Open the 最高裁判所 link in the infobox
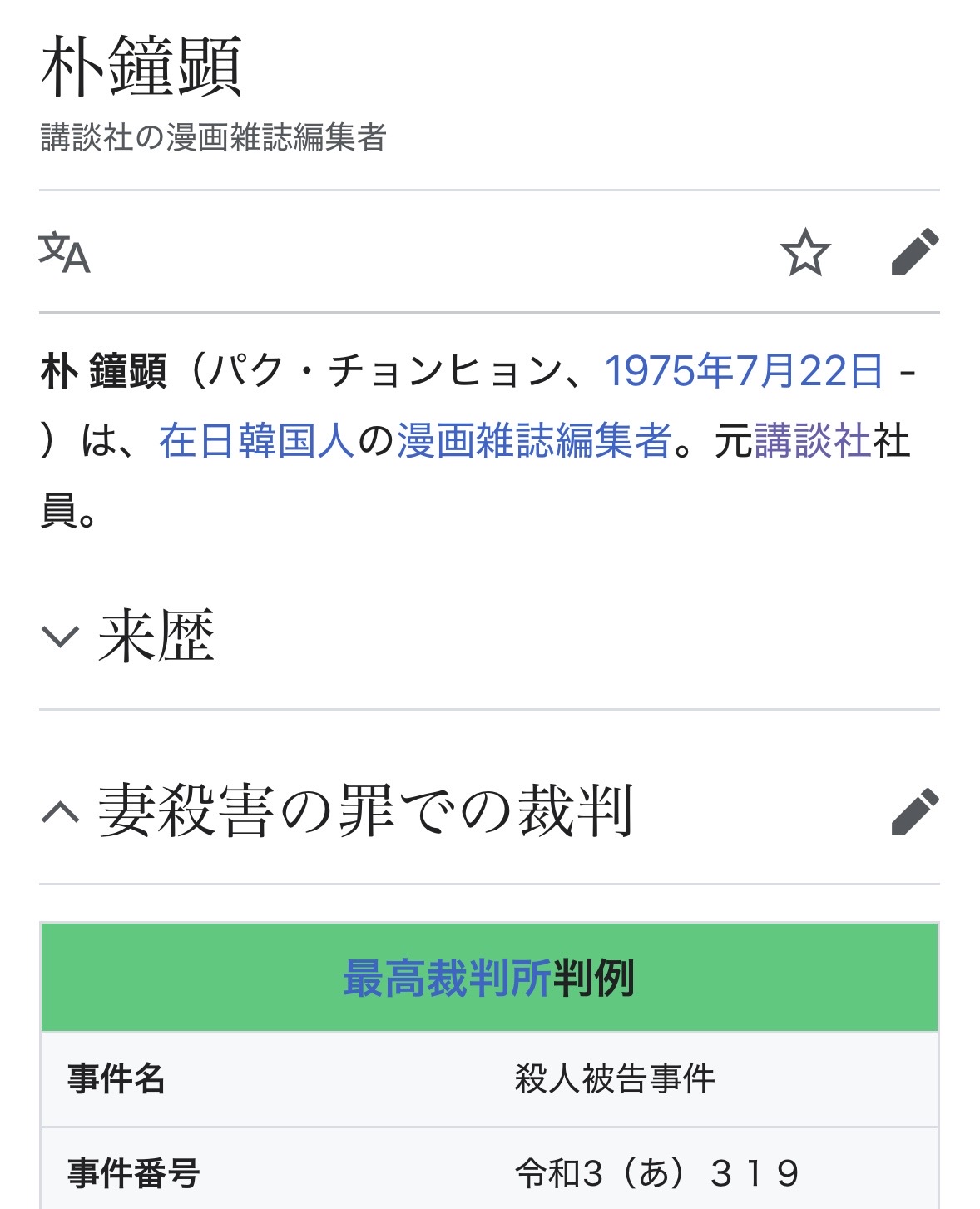This screenshot has height=1209, width=980. [447, 978]
